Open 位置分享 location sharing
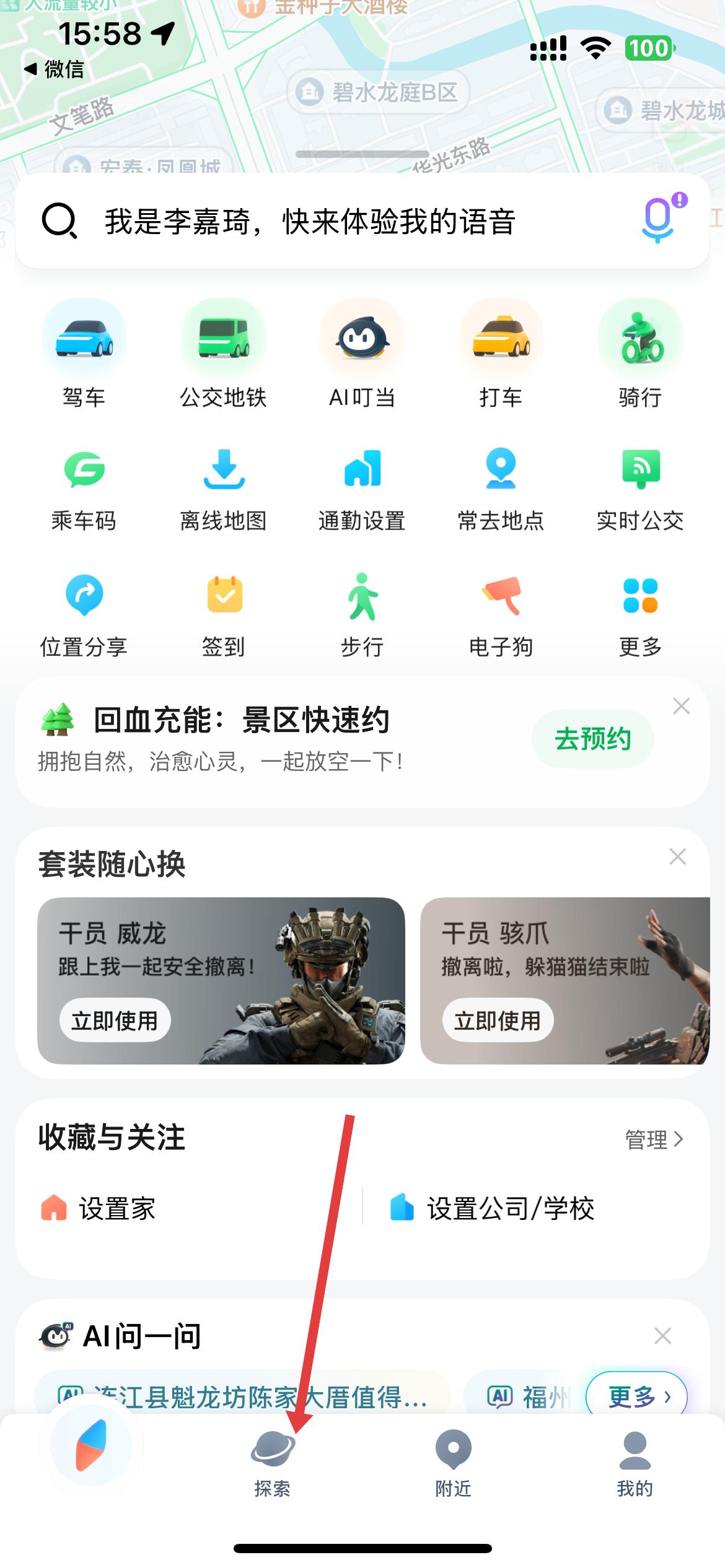 [x=84, y=614]
